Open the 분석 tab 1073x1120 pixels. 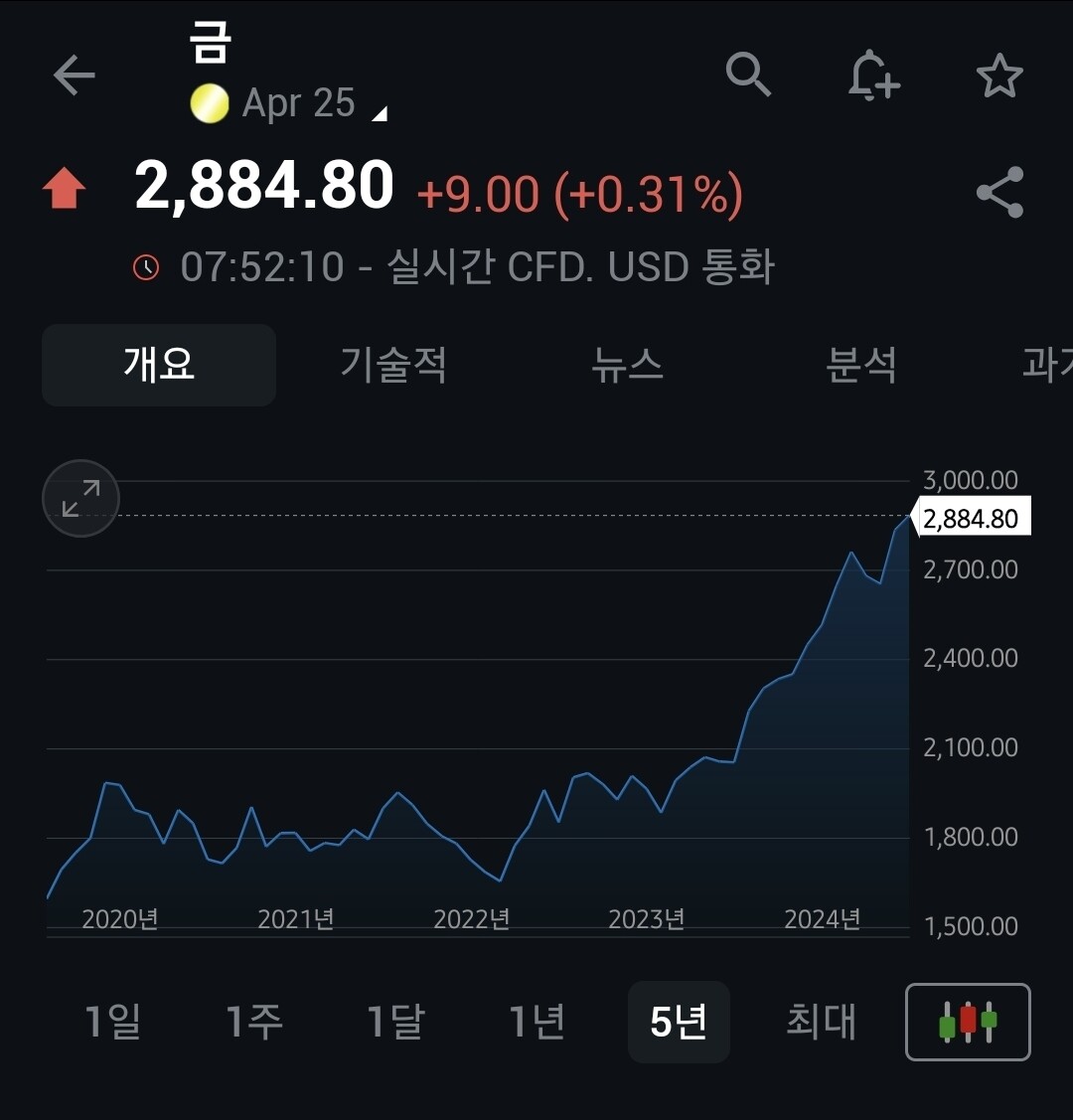tap(860, 365)
